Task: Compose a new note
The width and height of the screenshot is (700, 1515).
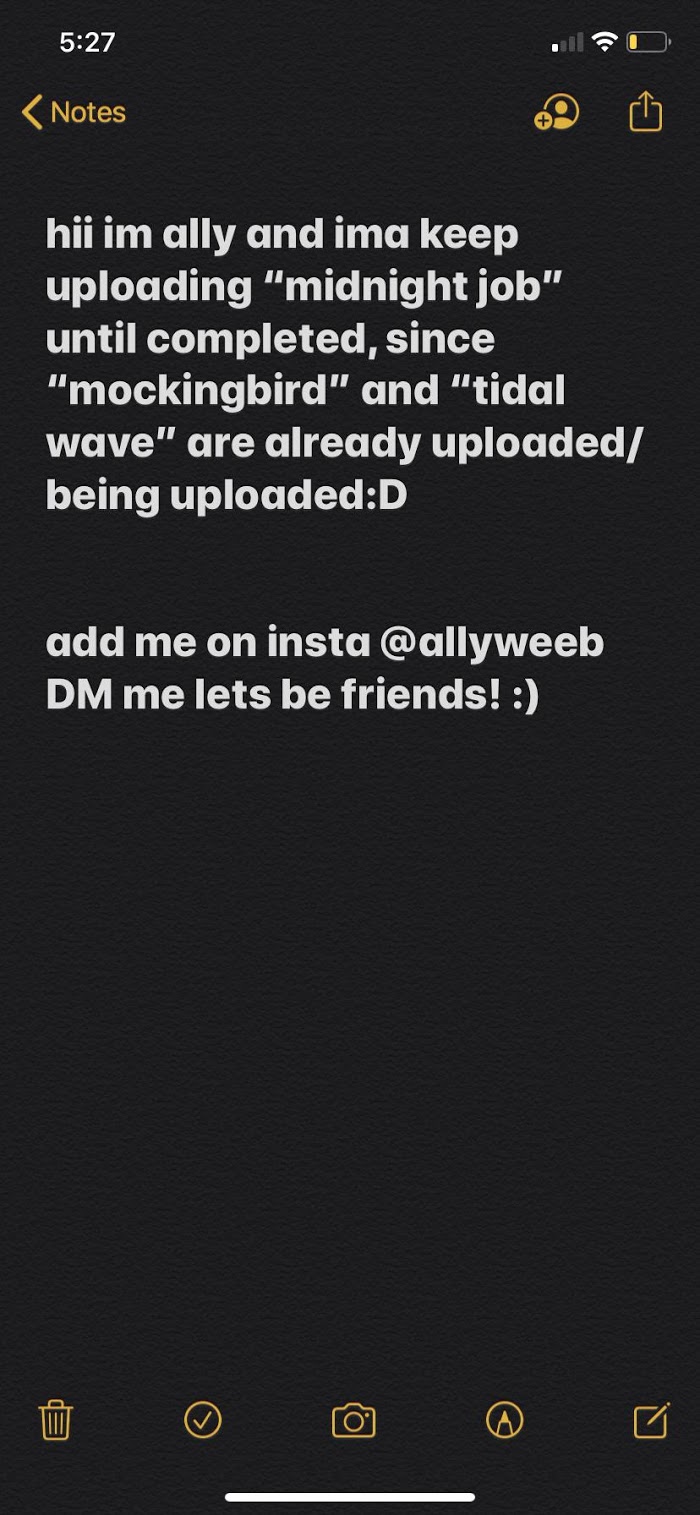Action: click(x=651, y=1420)
